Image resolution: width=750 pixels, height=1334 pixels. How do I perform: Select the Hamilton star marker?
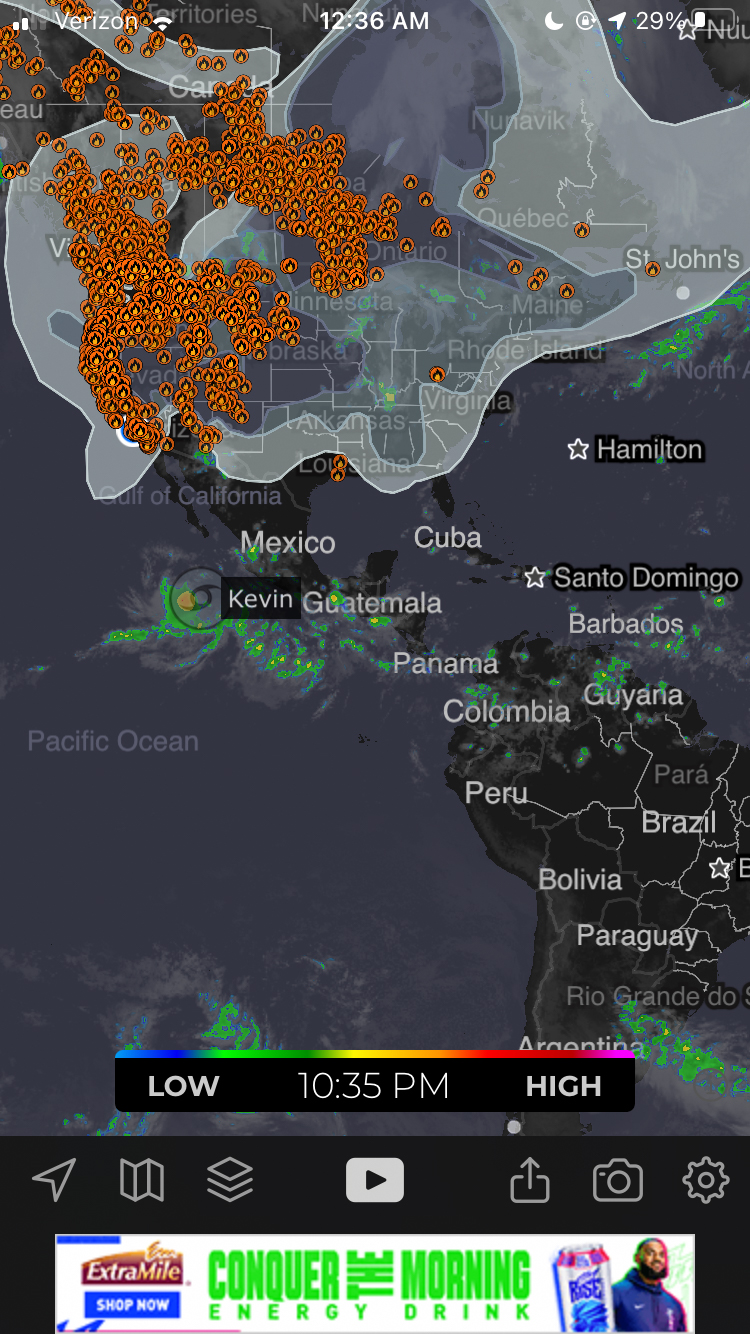click(x=578, y=450)
